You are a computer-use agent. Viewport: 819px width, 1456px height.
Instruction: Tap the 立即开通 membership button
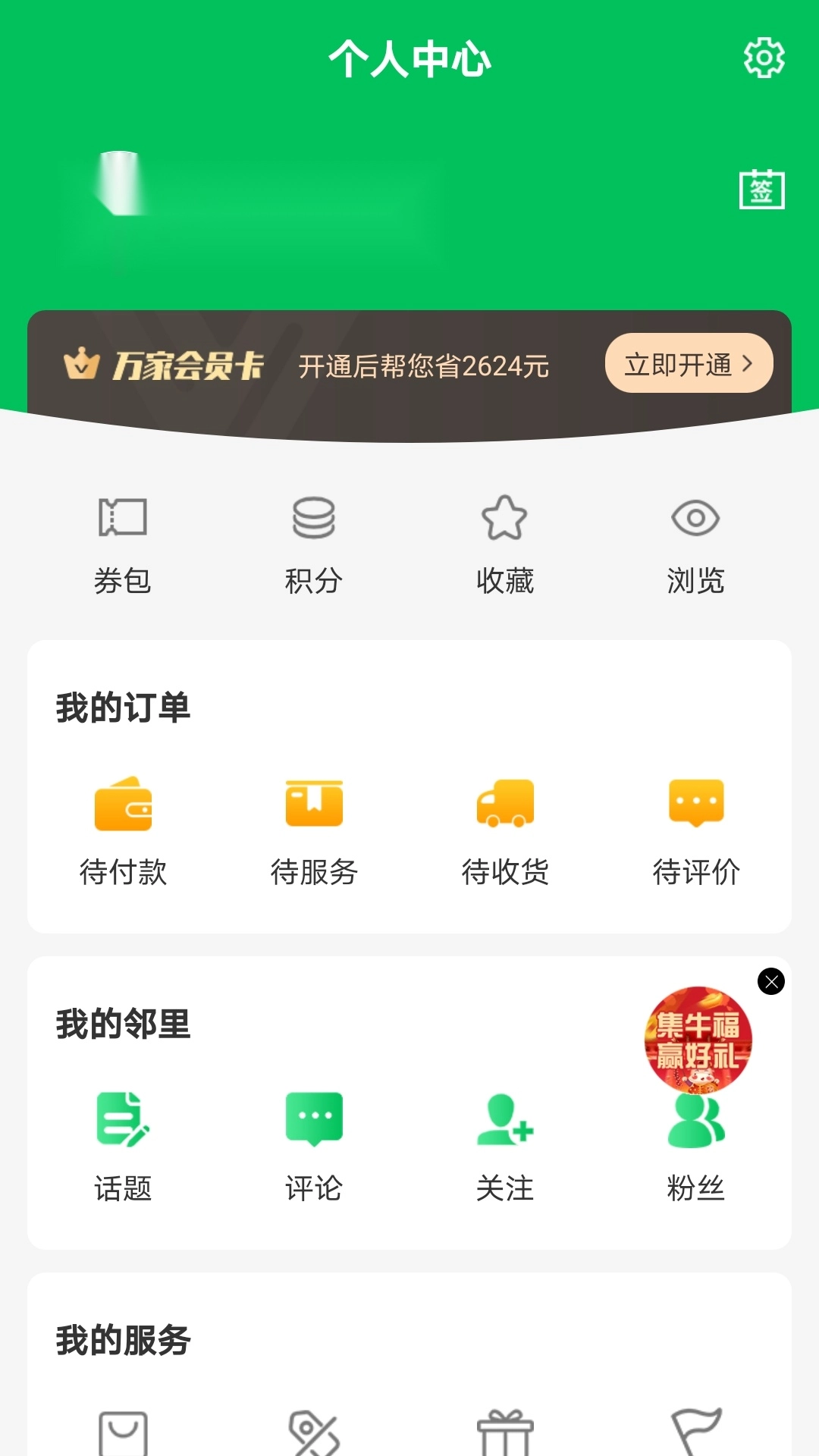point(689,364)
